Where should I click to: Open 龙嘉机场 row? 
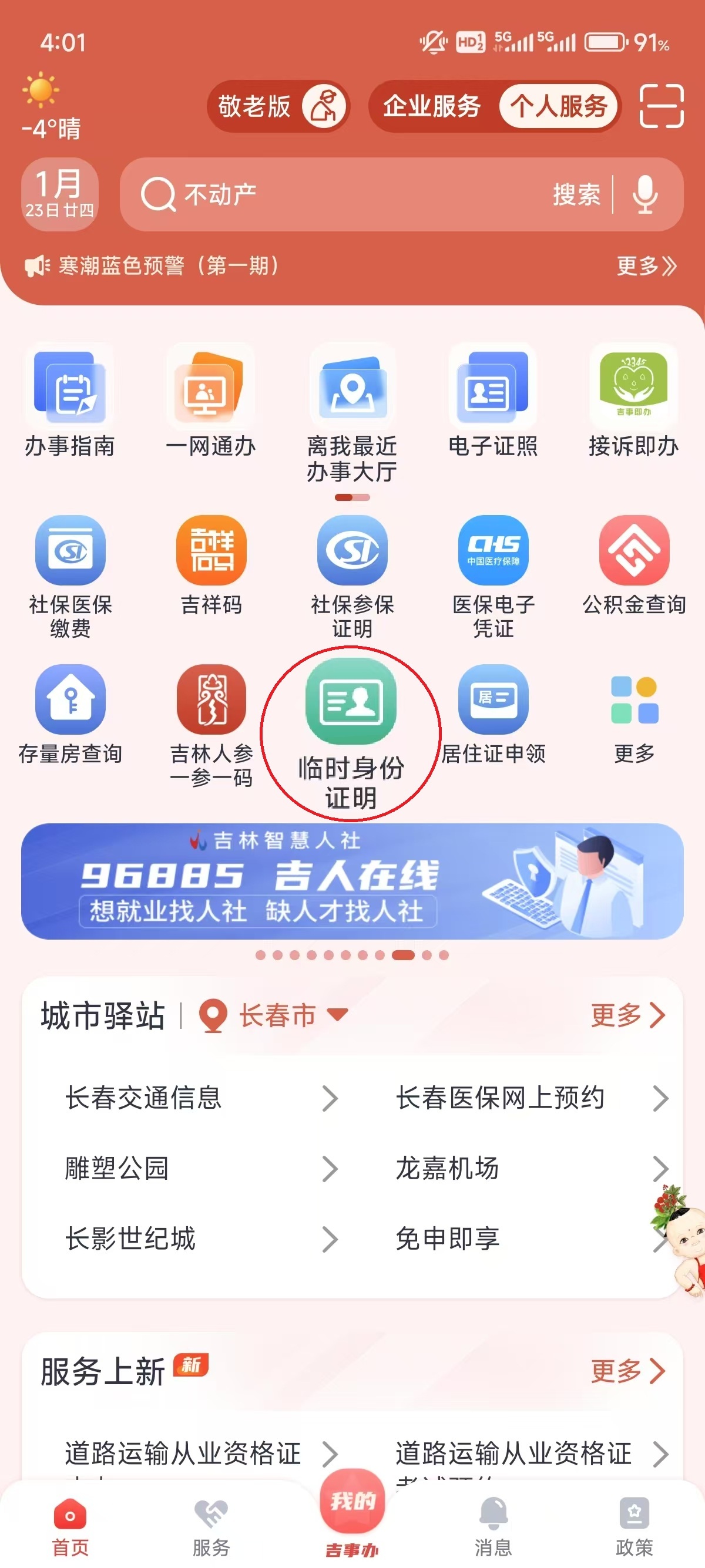(530, 1169)
